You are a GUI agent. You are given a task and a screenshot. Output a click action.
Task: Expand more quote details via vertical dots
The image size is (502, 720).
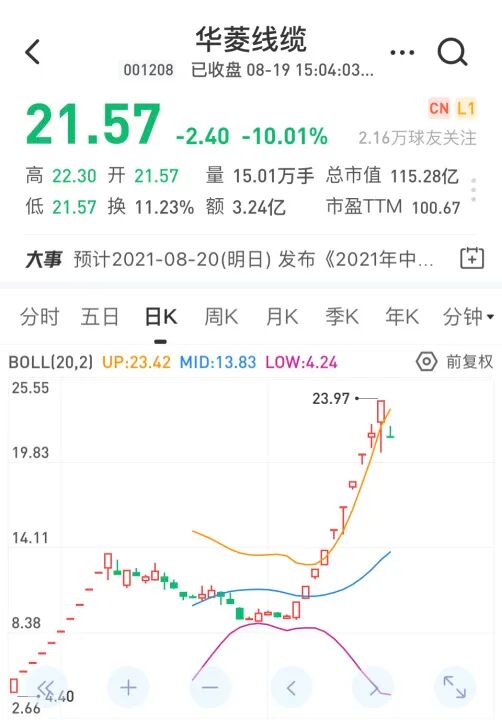(x=474, y=190)
